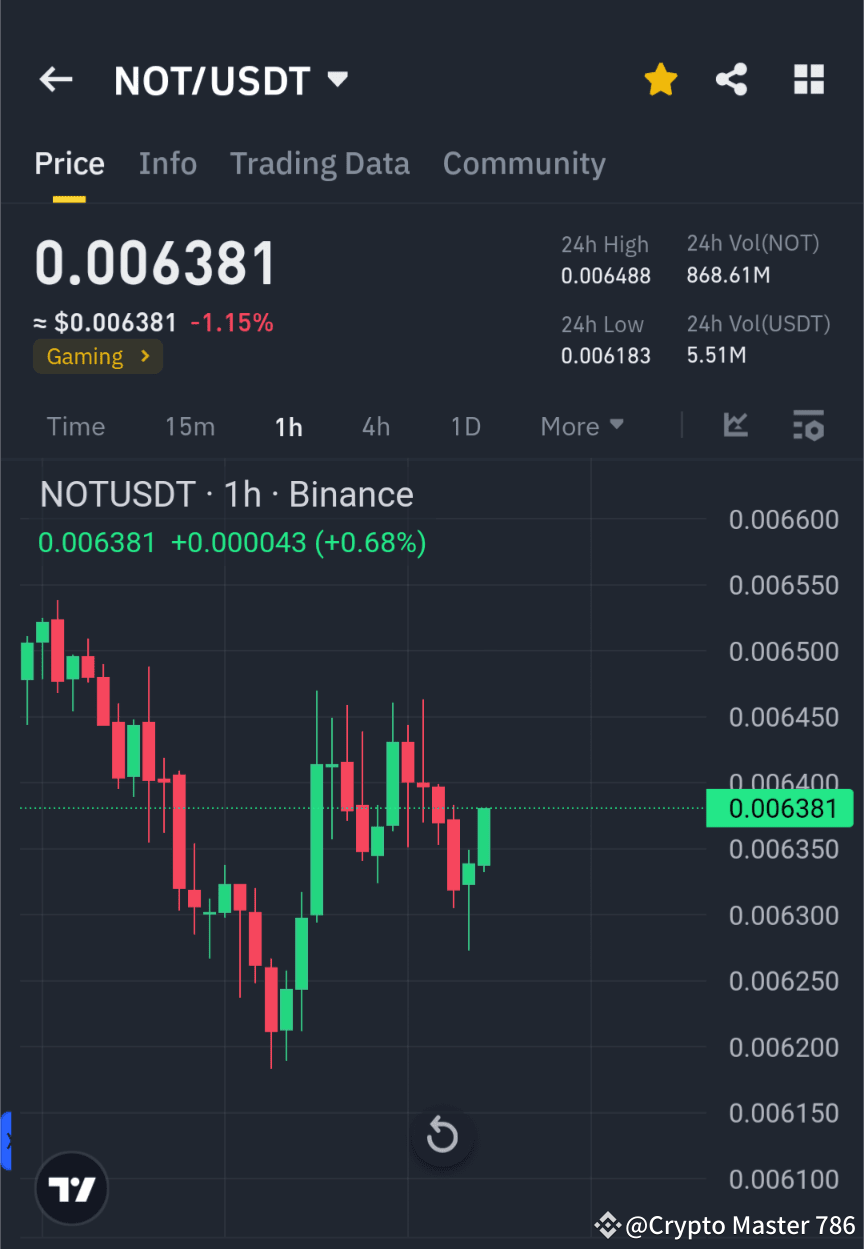Image resolution: width=864 pixels, height=1249 pixels.
Task: Enable the 1D candle interval
Action: (x=465, y=426)
